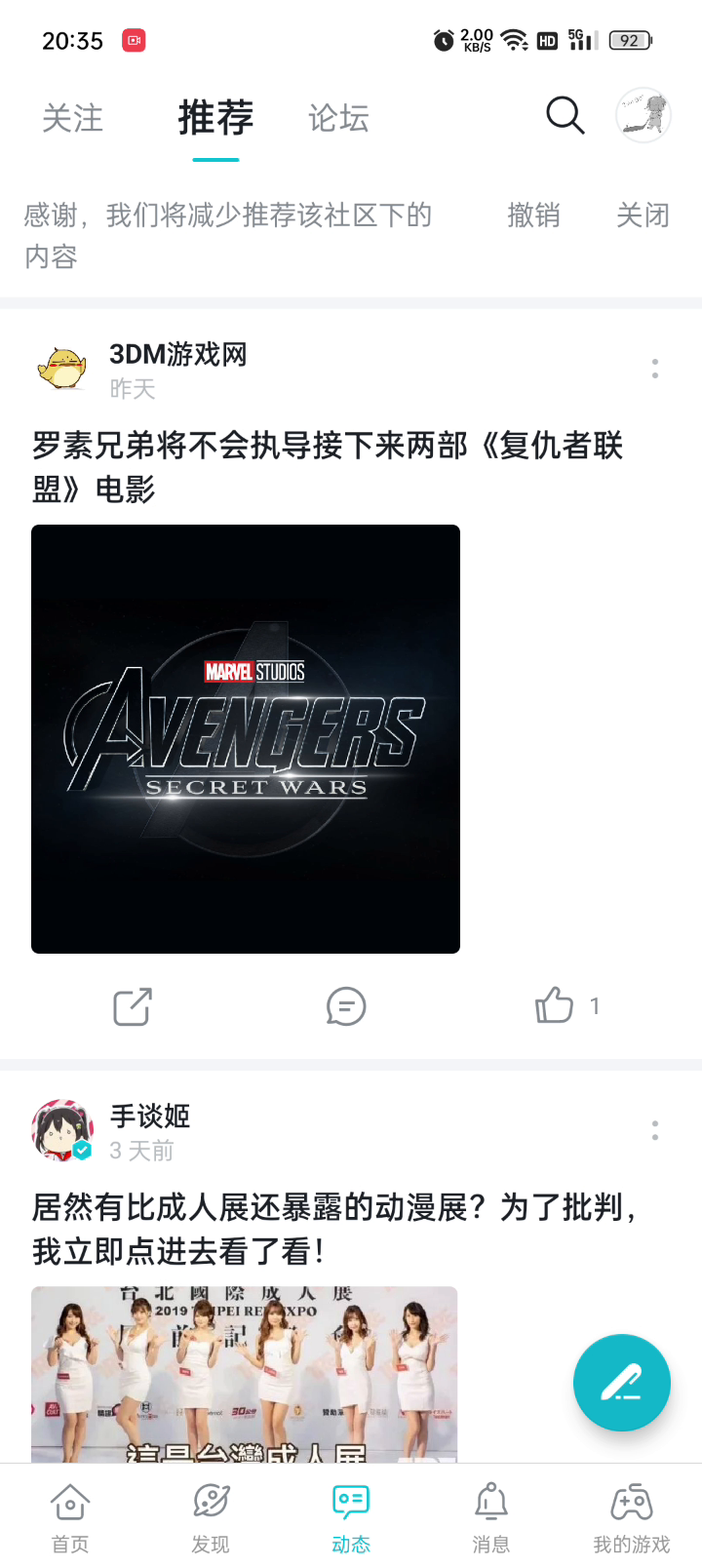Open 手谈姬's post about the 动漫展
Image resolution: width=702 pixels, height=1568 pixels.
pyautogui.click(x=334, y=1229)
